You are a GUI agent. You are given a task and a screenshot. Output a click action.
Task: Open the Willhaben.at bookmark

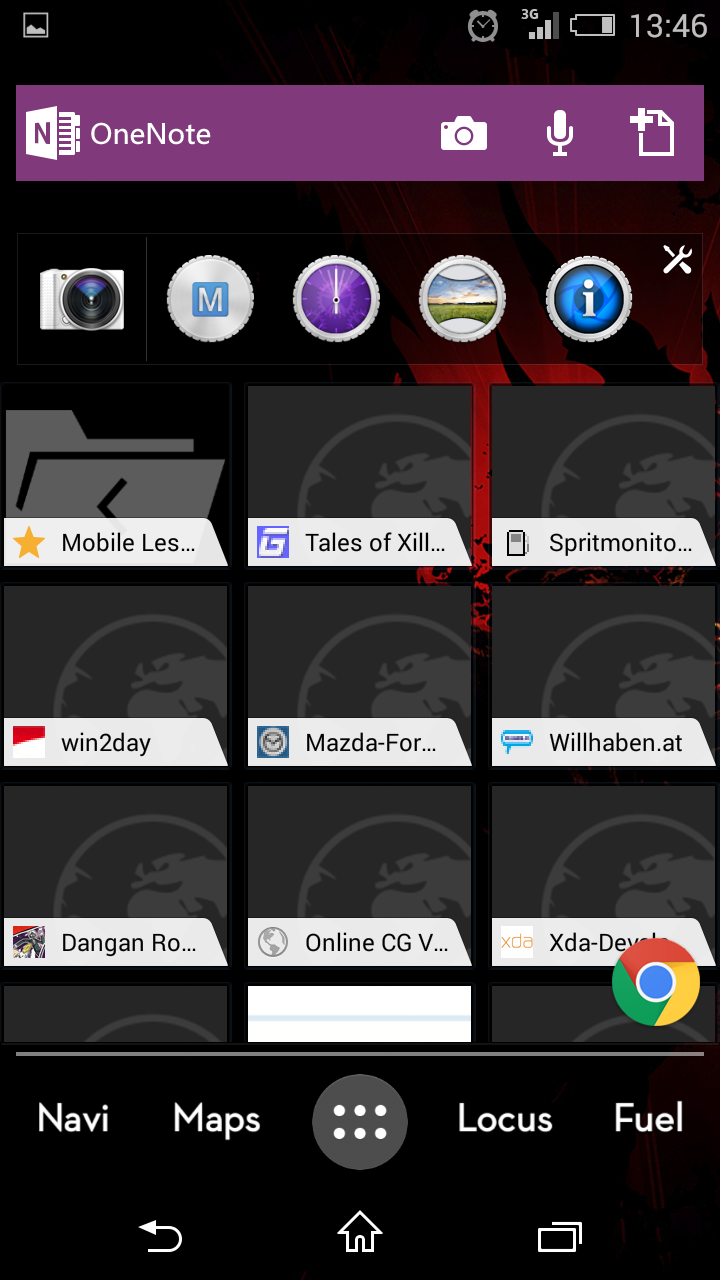603,676
